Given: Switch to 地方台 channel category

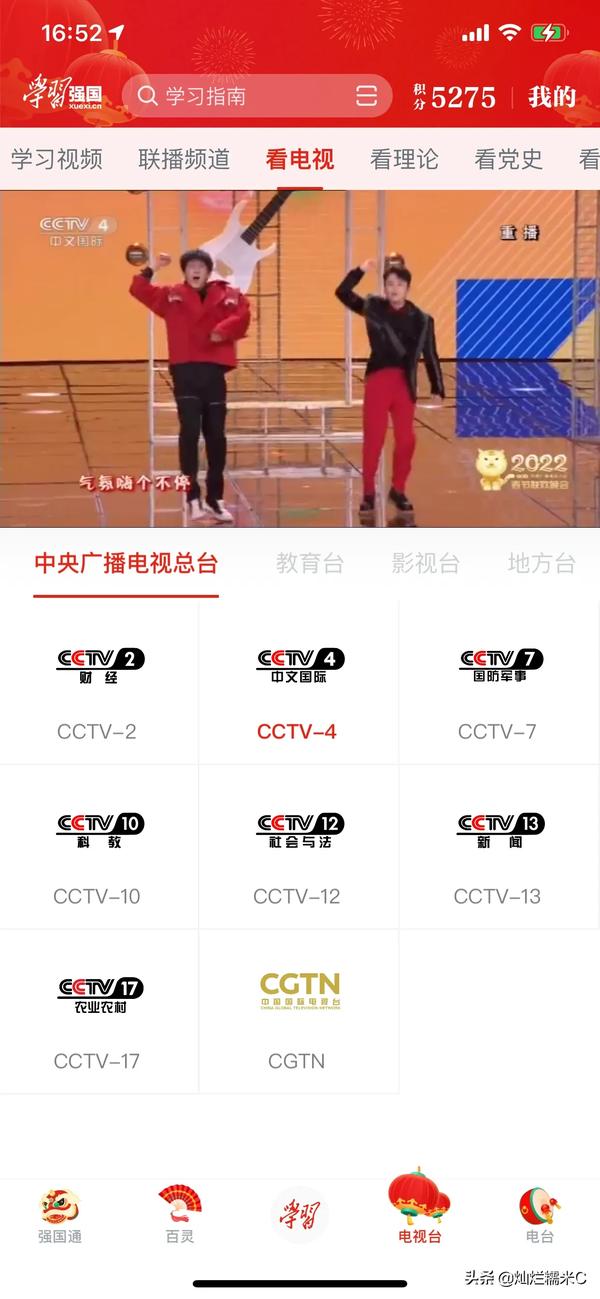Looking at the screenshot, I should [541, 564].
